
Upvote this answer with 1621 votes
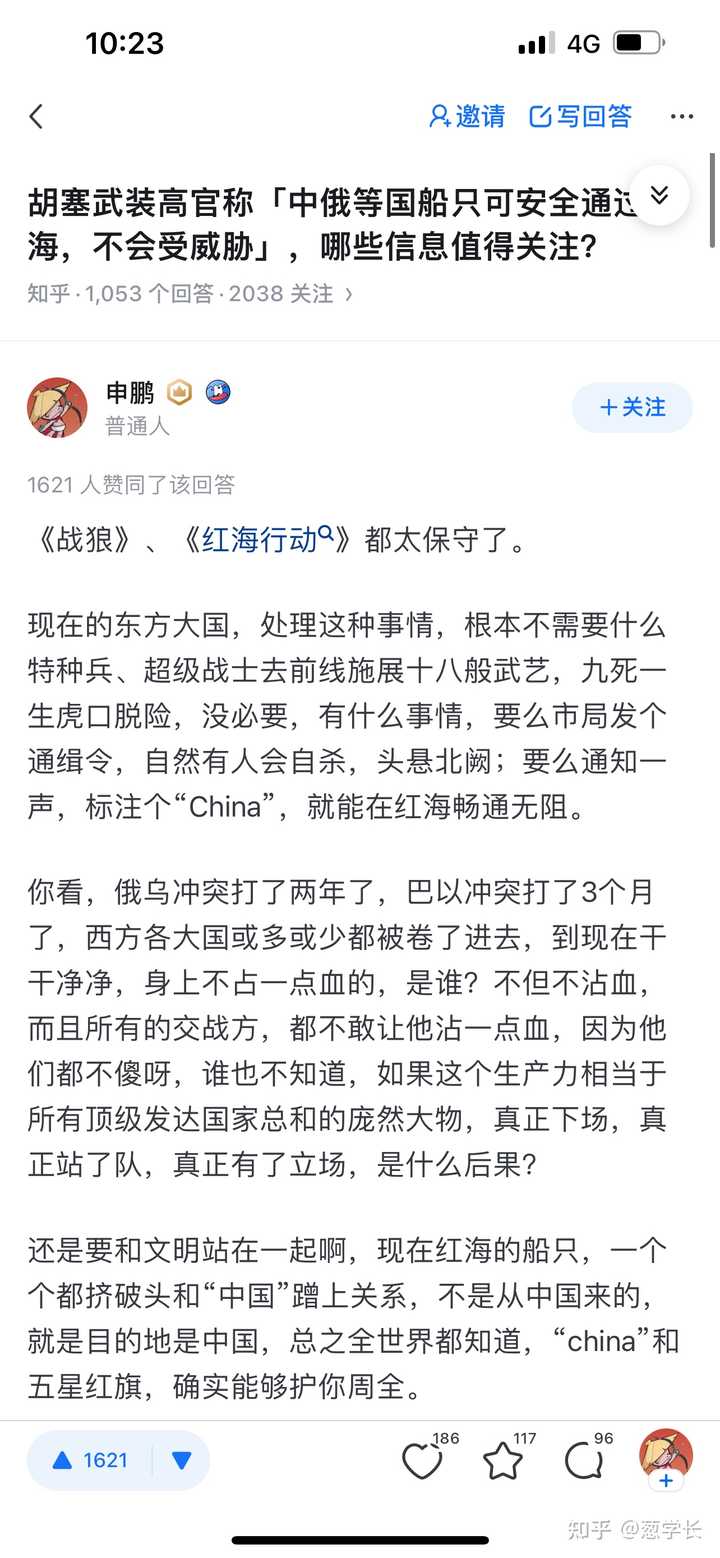90,1460
